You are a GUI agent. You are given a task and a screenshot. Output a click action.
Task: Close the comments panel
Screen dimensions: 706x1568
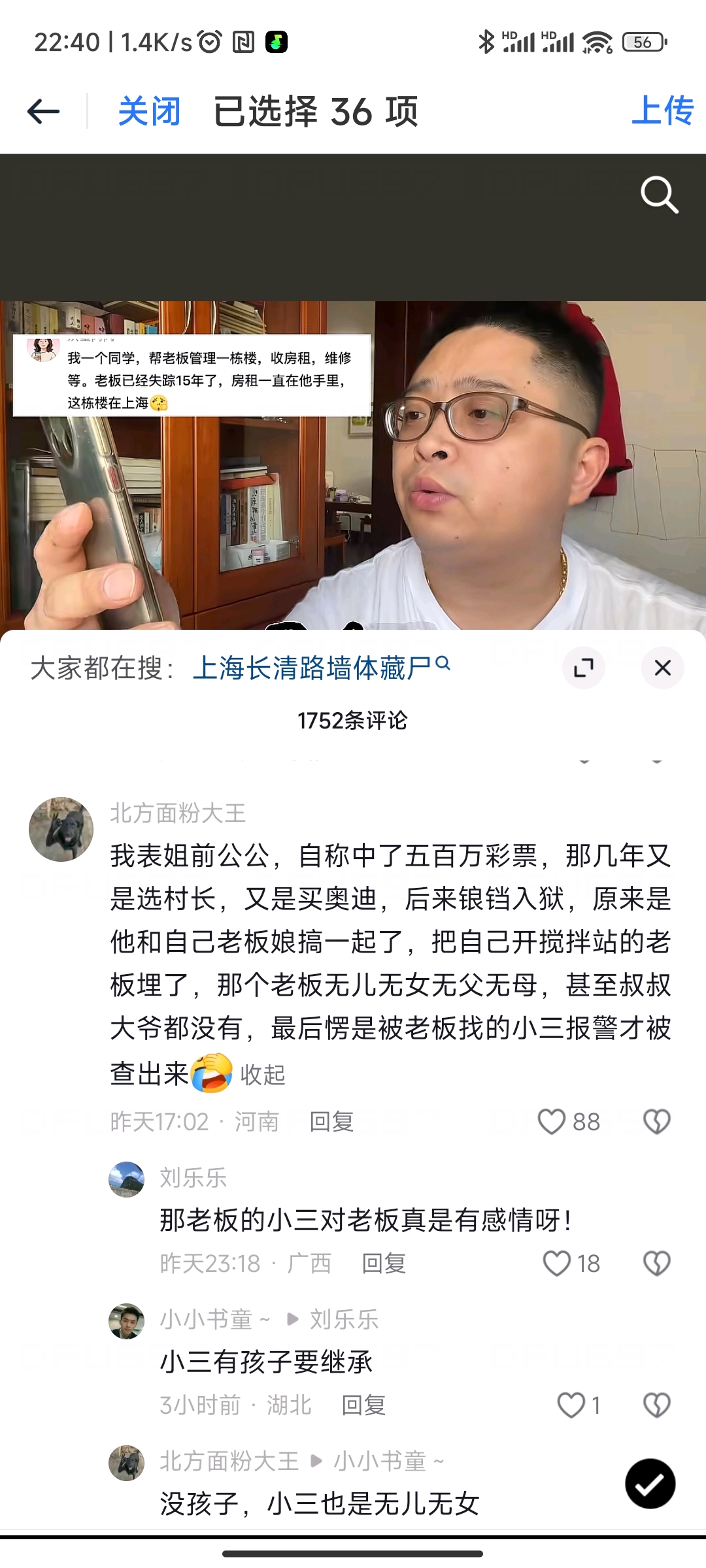click(x=662, y=668)
